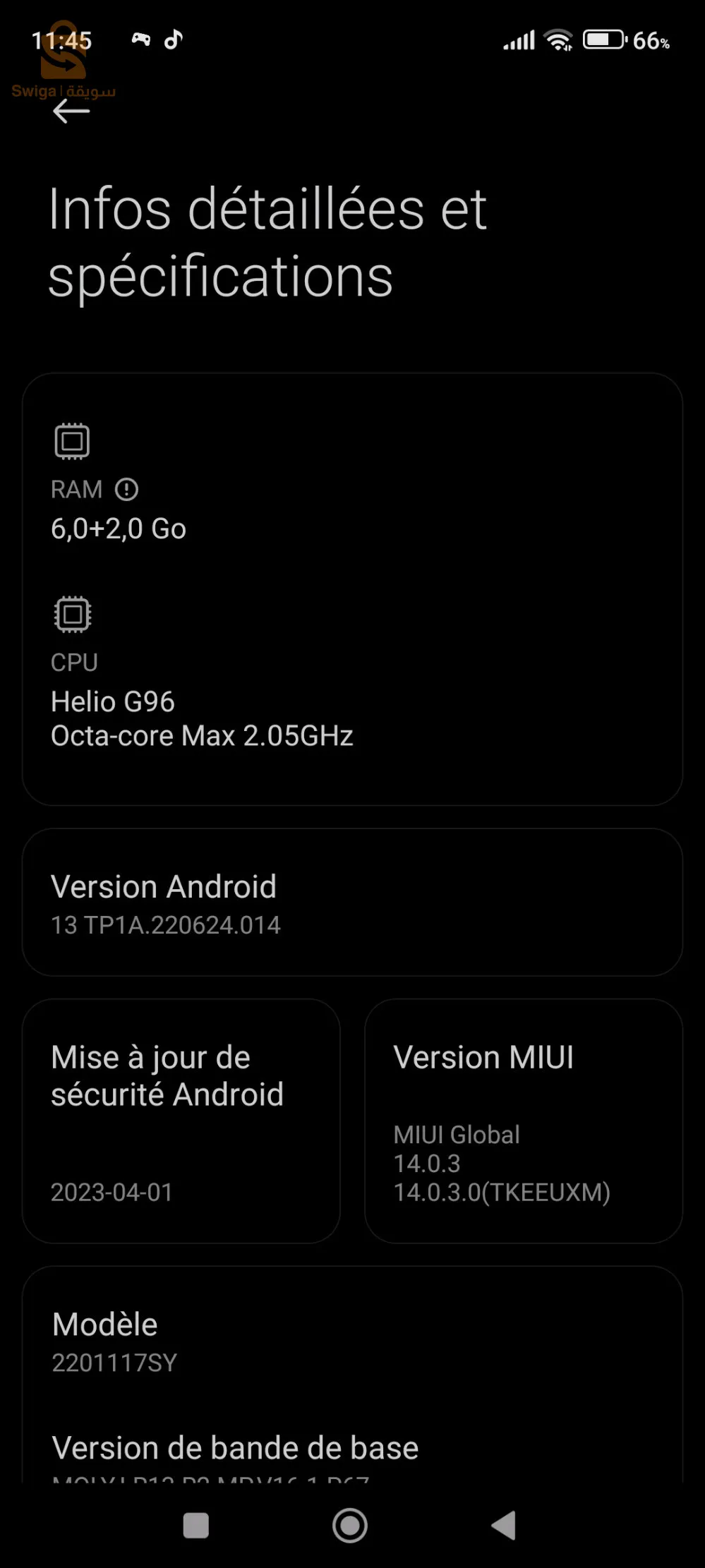Tap the RAM info circle icon
This screenshot has height=1568, width=705.
[128, 489]
